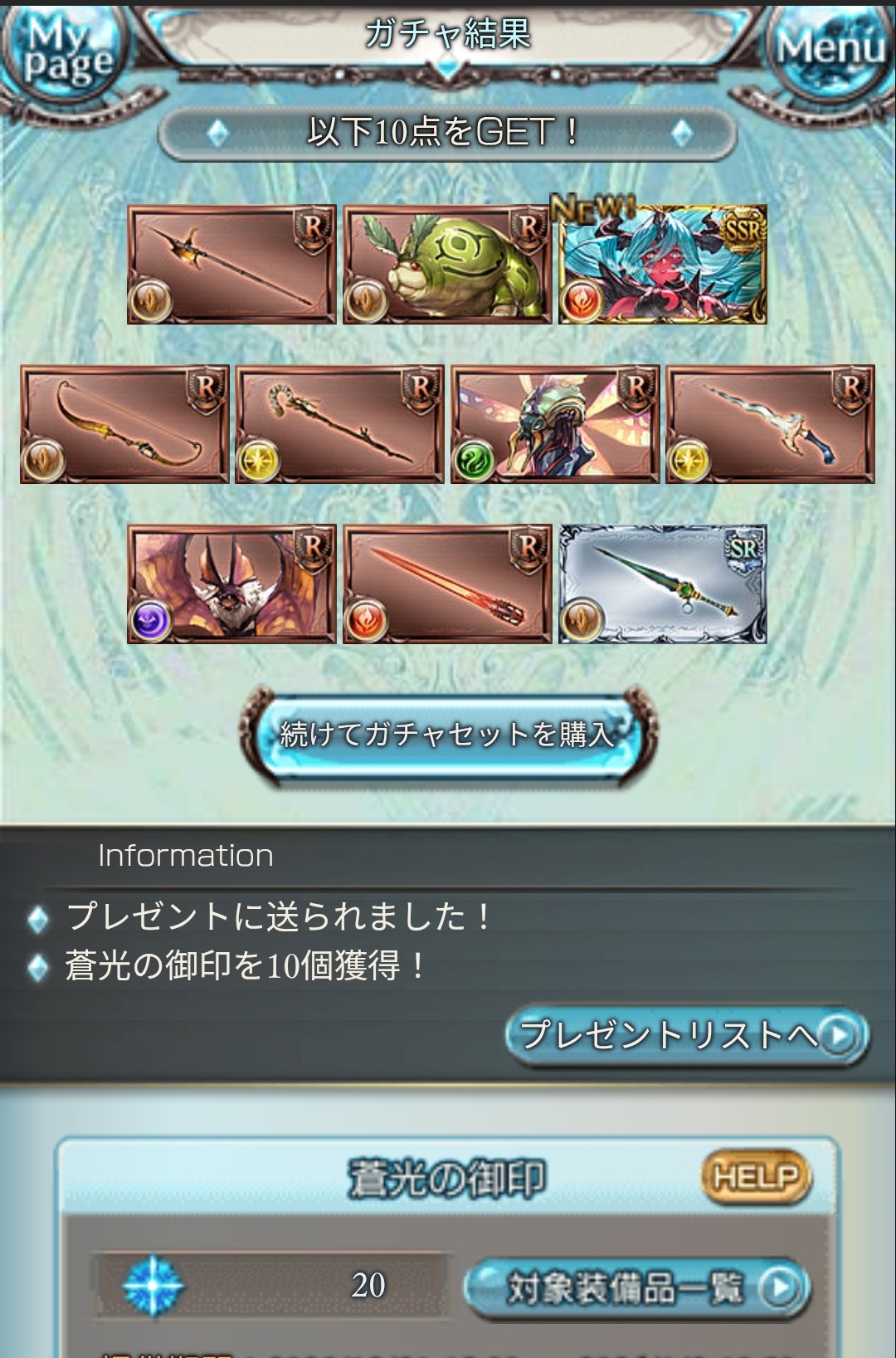View the R light staff weapon
Screen dimensions: 896x1358
point(339,424)
